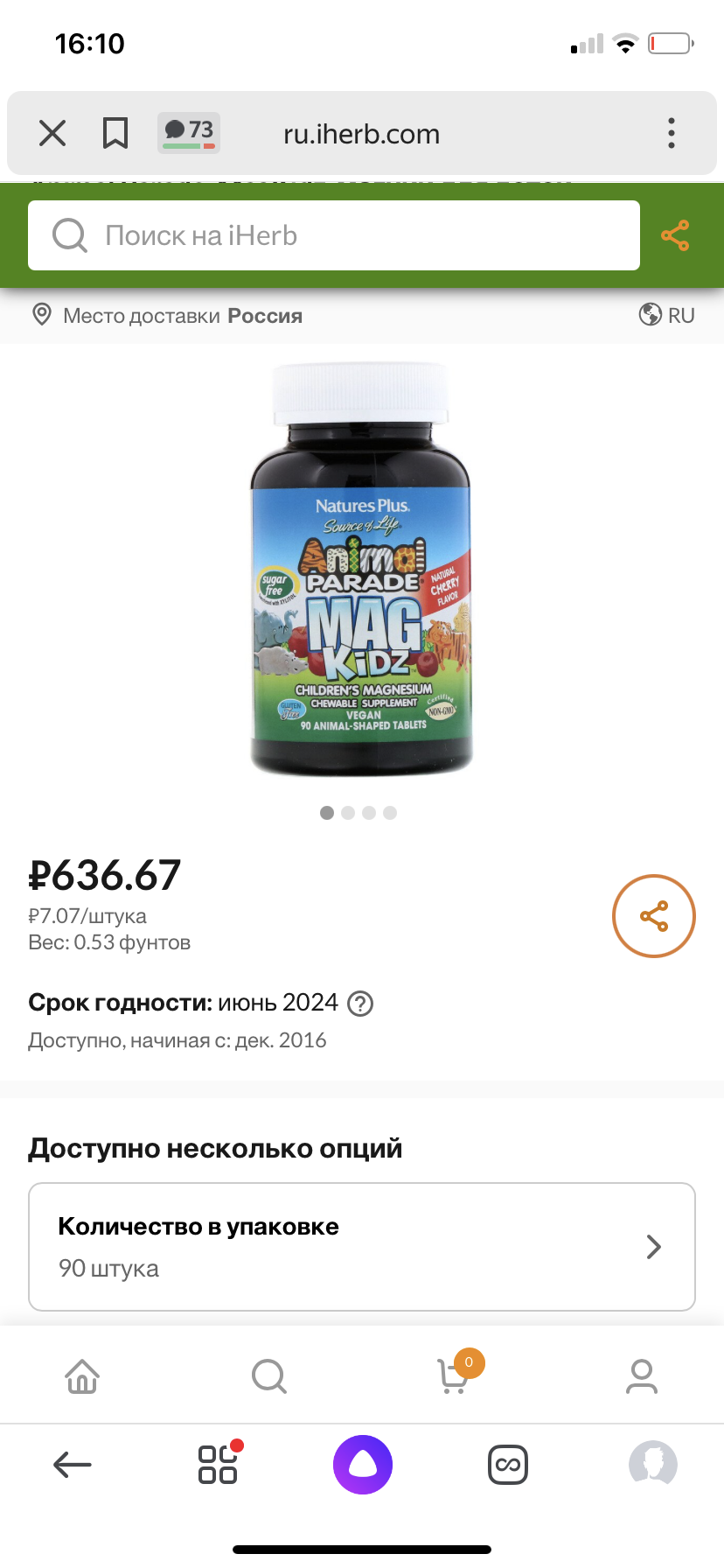The image size is (724, 1568).
Task: Share via the icon in the green header
Action: 675,235
